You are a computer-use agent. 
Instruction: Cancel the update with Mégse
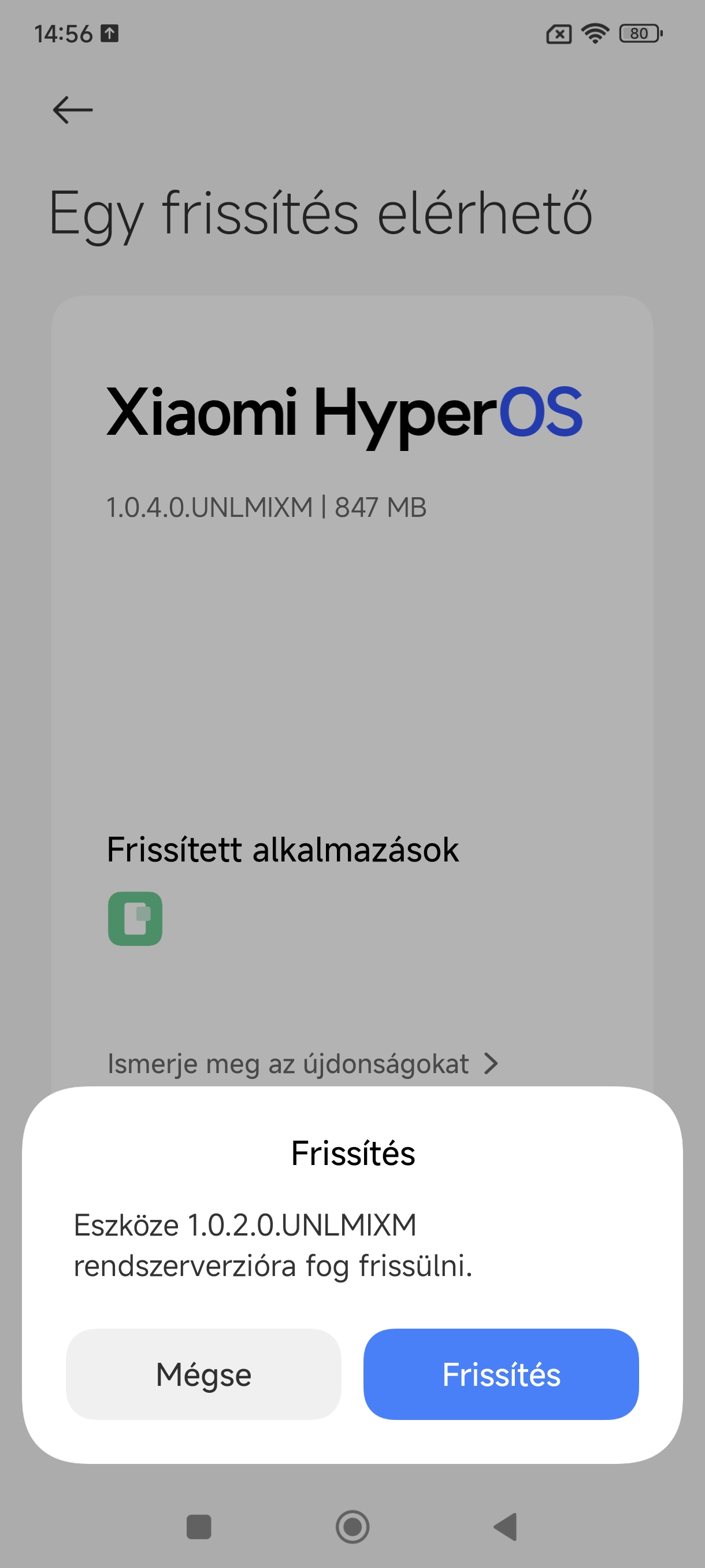203,1374
